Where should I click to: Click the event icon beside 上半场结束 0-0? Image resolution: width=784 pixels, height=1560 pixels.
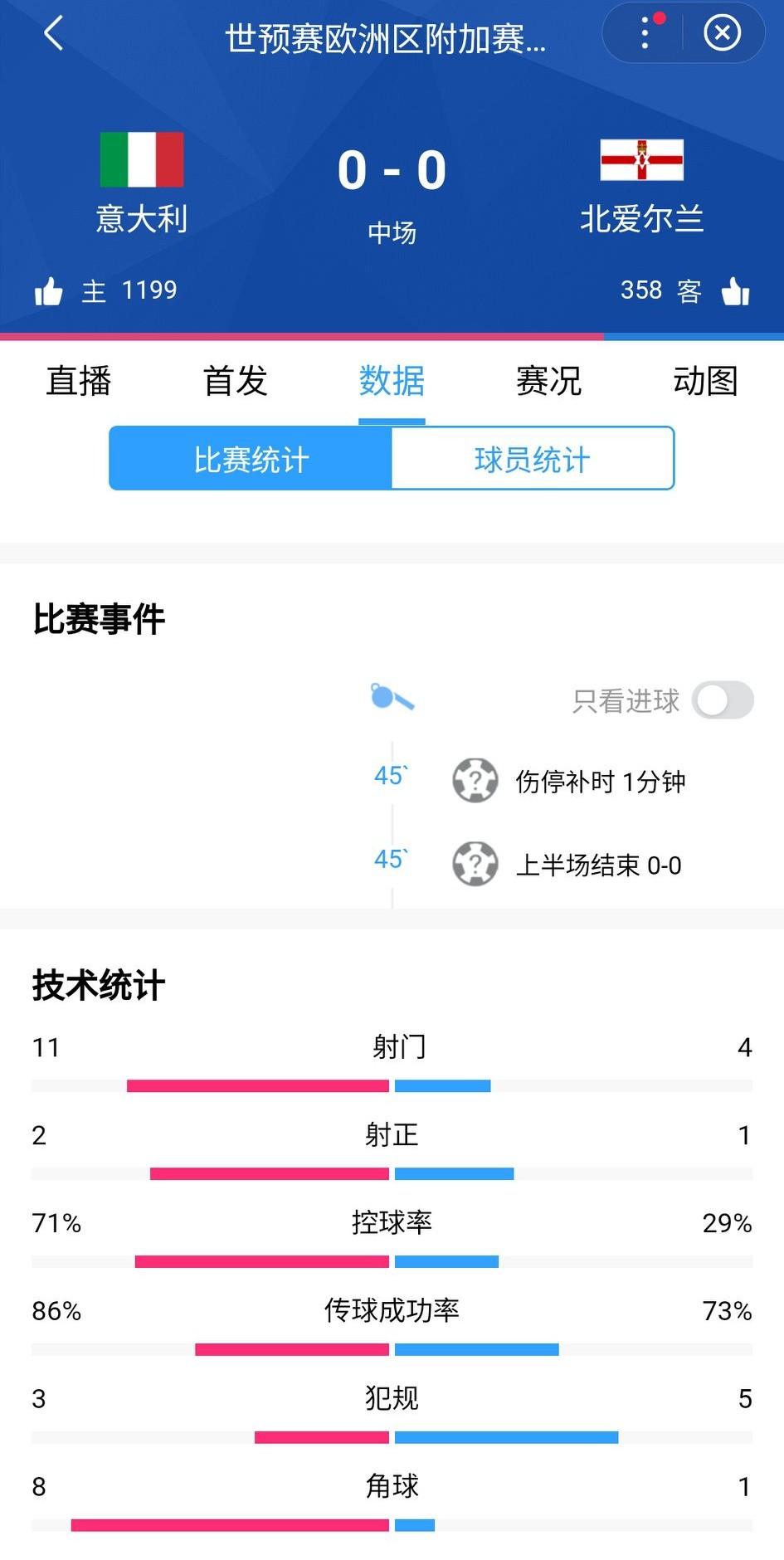tap(474, 864)
